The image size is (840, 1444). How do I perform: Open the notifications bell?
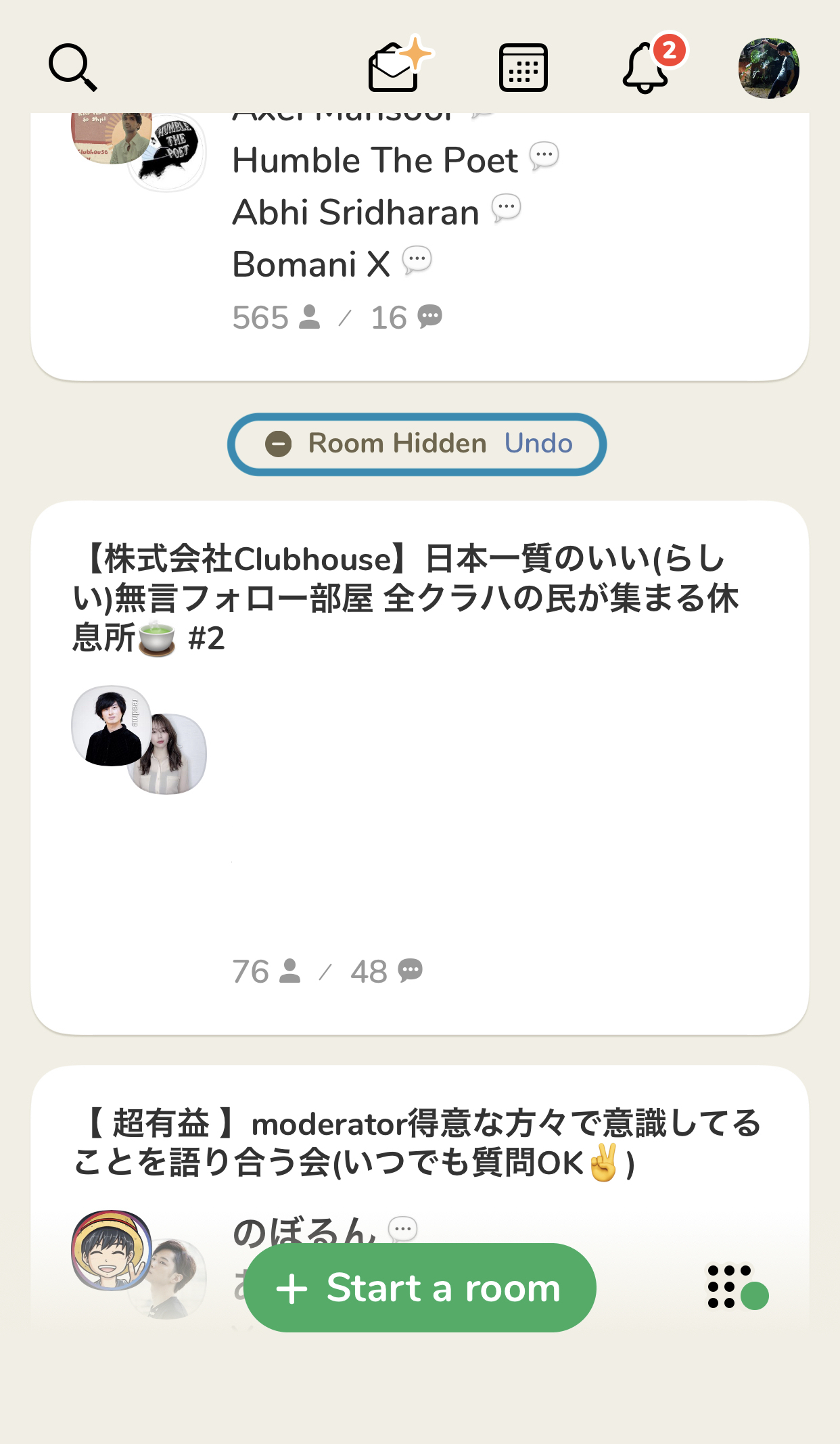click(647, 68)
